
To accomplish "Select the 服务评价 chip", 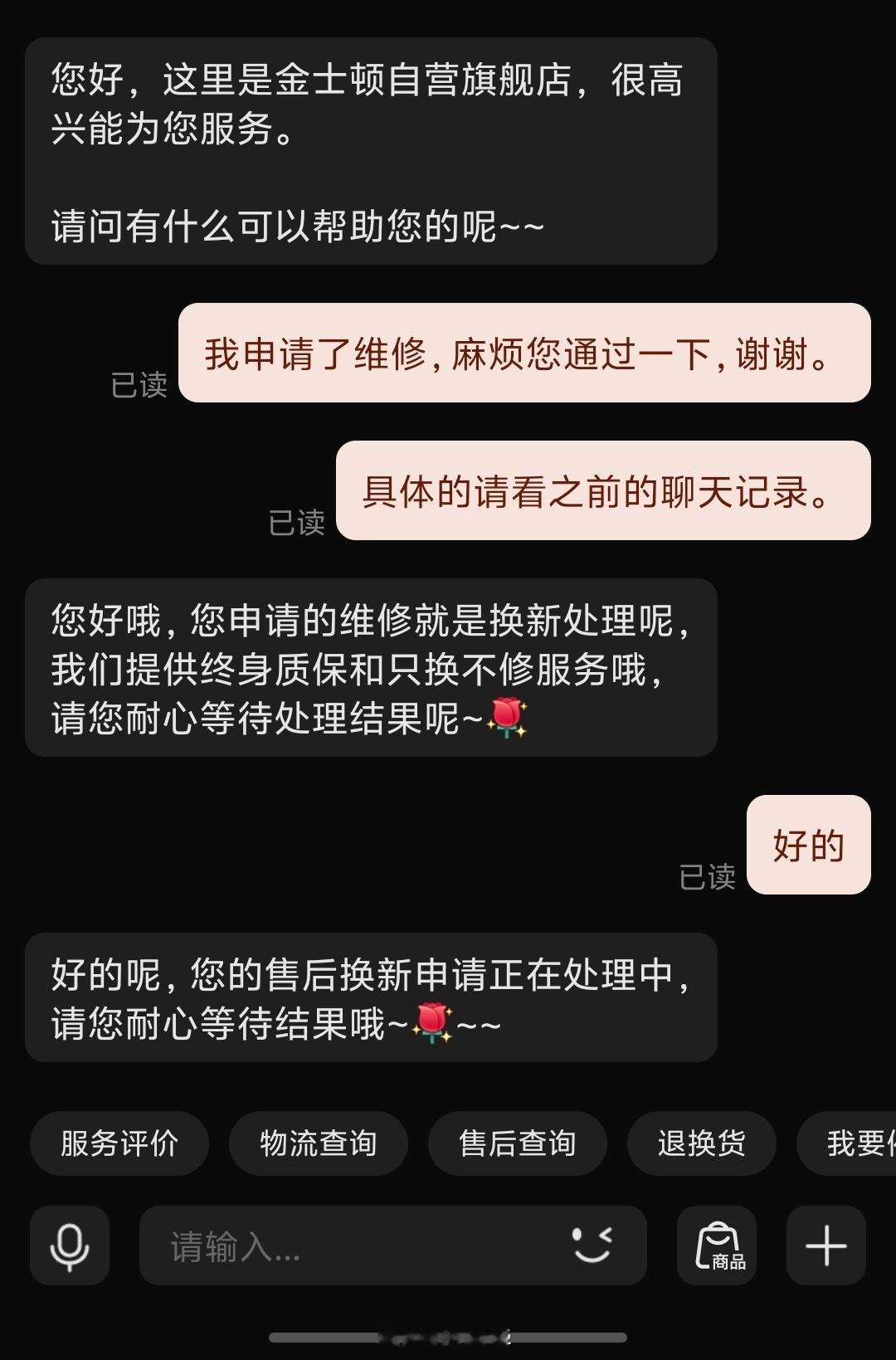I will (119, 1143).
